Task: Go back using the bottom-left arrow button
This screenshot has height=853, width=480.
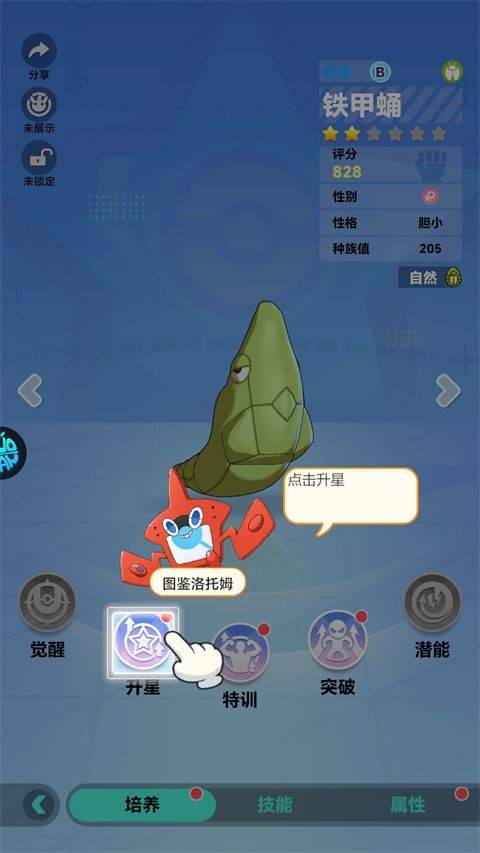Action: coord(39,805)
